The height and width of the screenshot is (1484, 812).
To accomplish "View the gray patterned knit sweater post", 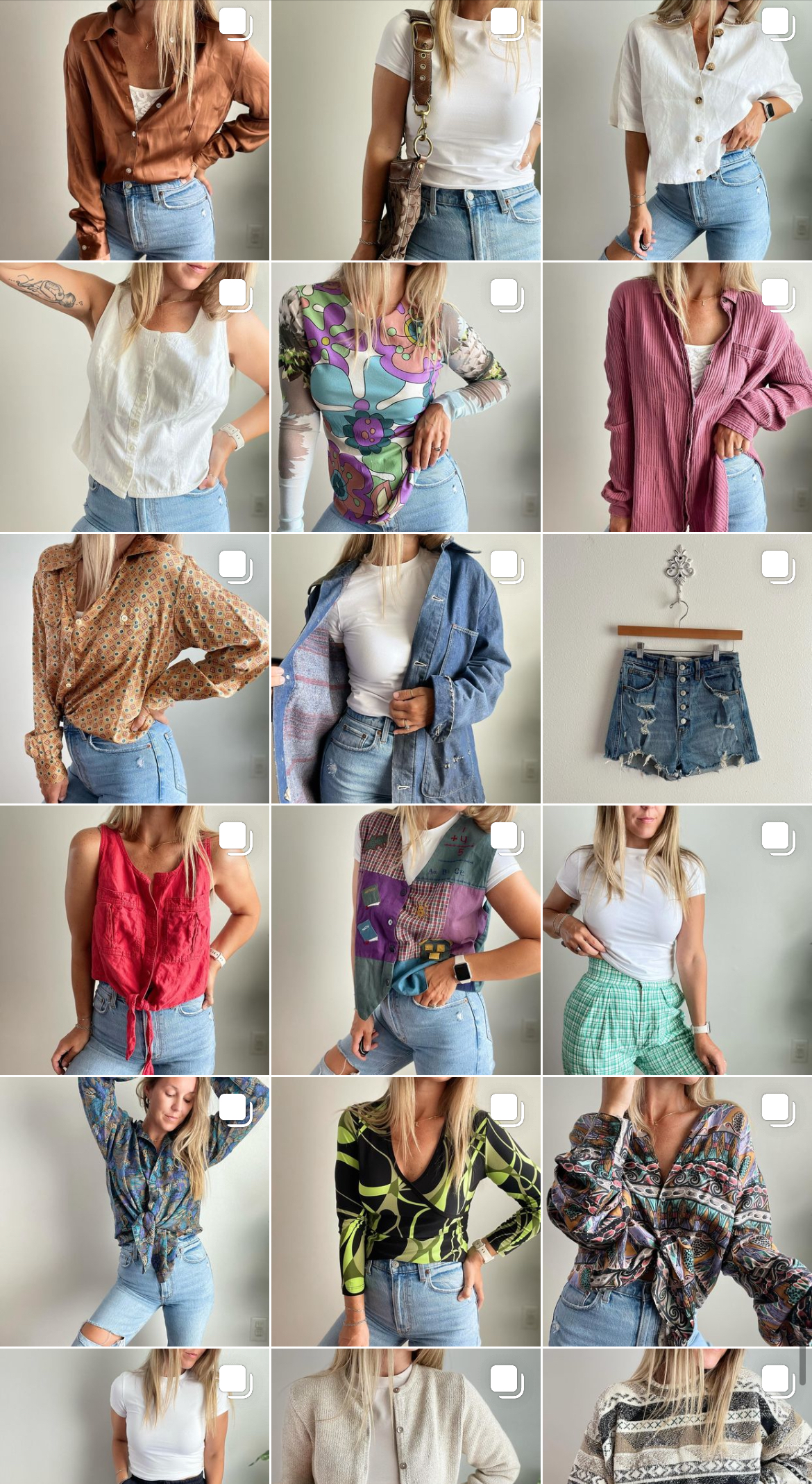I will pyautogui.click(x=677, y=1416).
